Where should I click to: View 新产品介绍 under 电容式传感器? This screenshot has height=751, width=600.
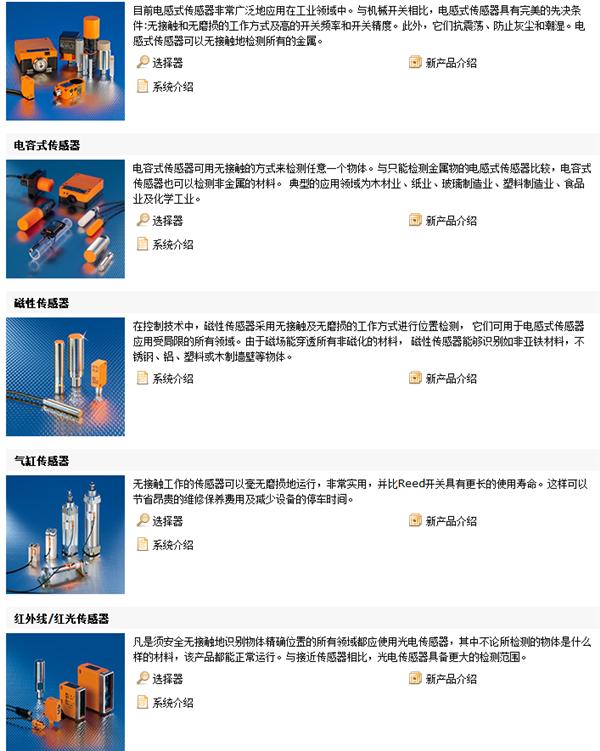tap(451, 220)
